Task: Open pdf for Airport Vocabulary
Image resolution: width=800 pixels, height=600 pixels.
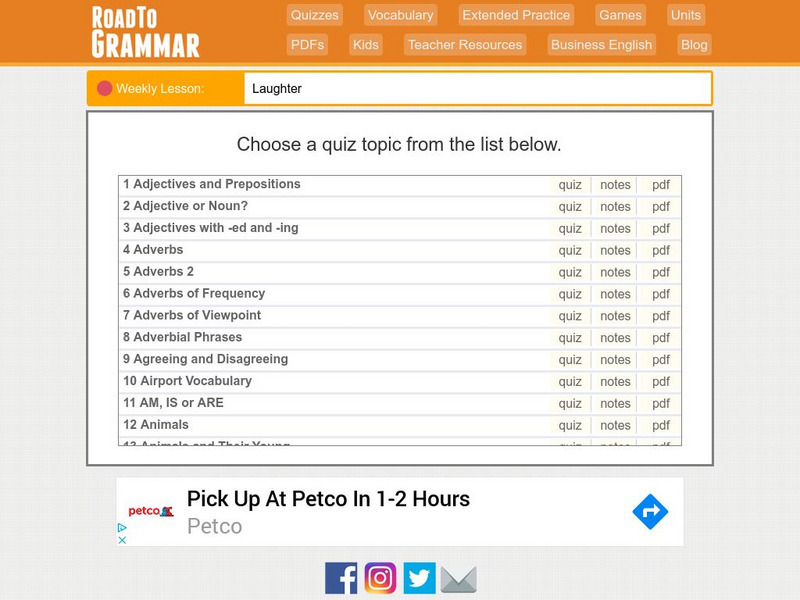Action: pyautogui.click(x=661, y=382)
